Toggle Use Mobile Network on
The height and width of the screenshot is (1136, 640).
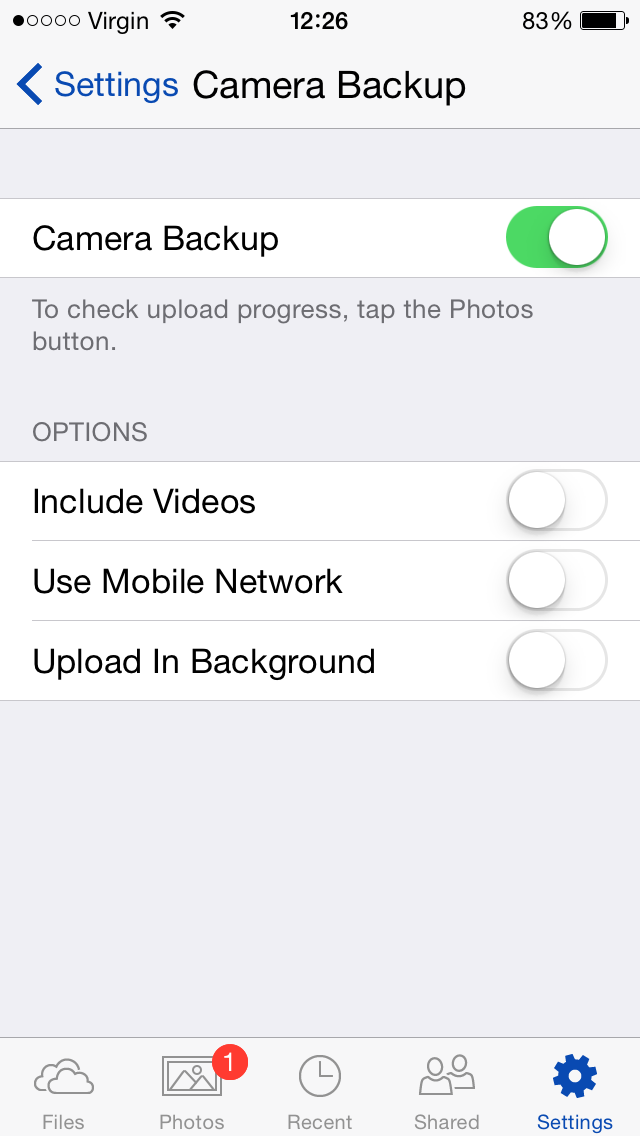(557, 580)
